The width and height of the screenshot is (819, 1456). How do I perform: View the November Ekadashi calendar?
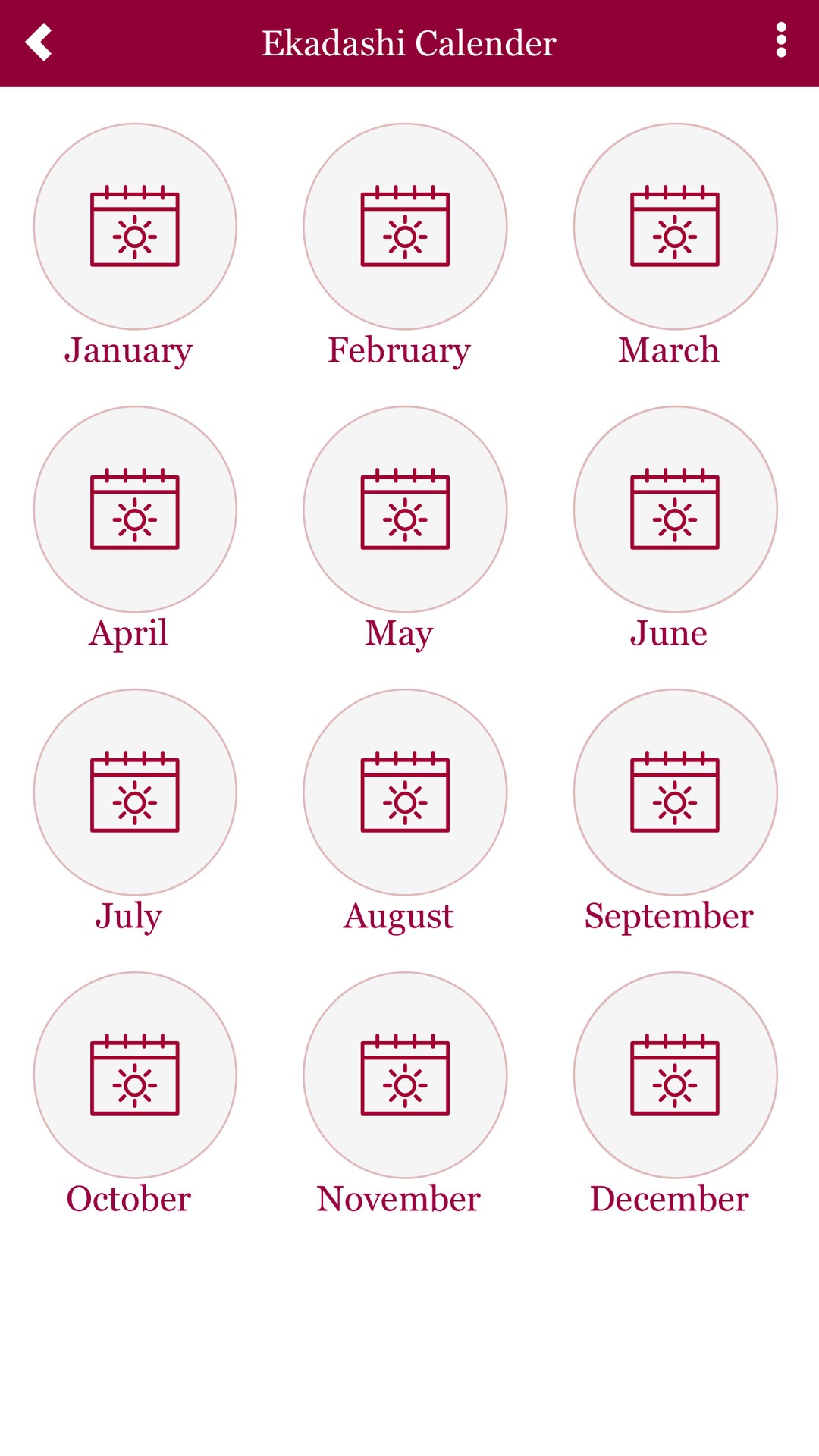tap(405, 1075)
